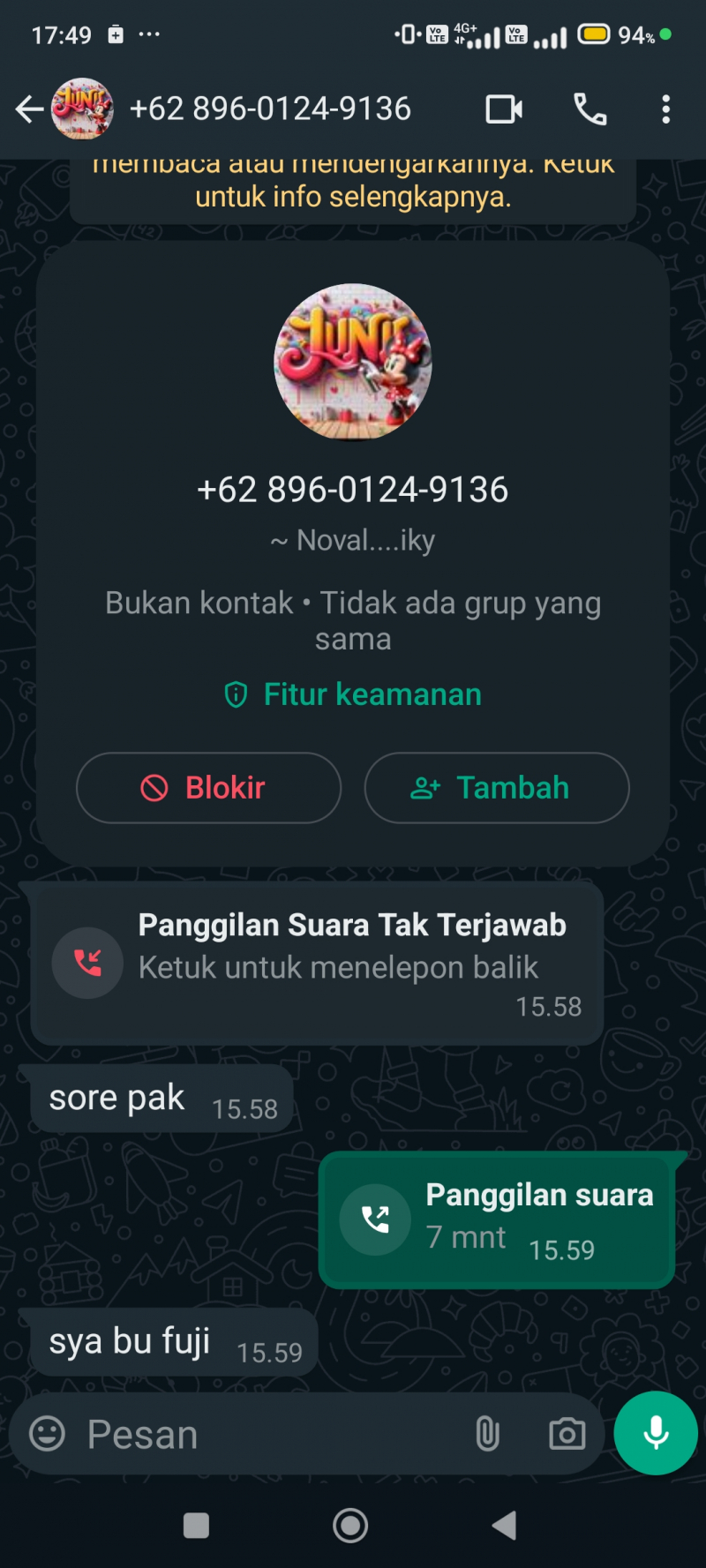Block this number with Blokir
This screenshot has height=1568, width=706.
point(208,788)
